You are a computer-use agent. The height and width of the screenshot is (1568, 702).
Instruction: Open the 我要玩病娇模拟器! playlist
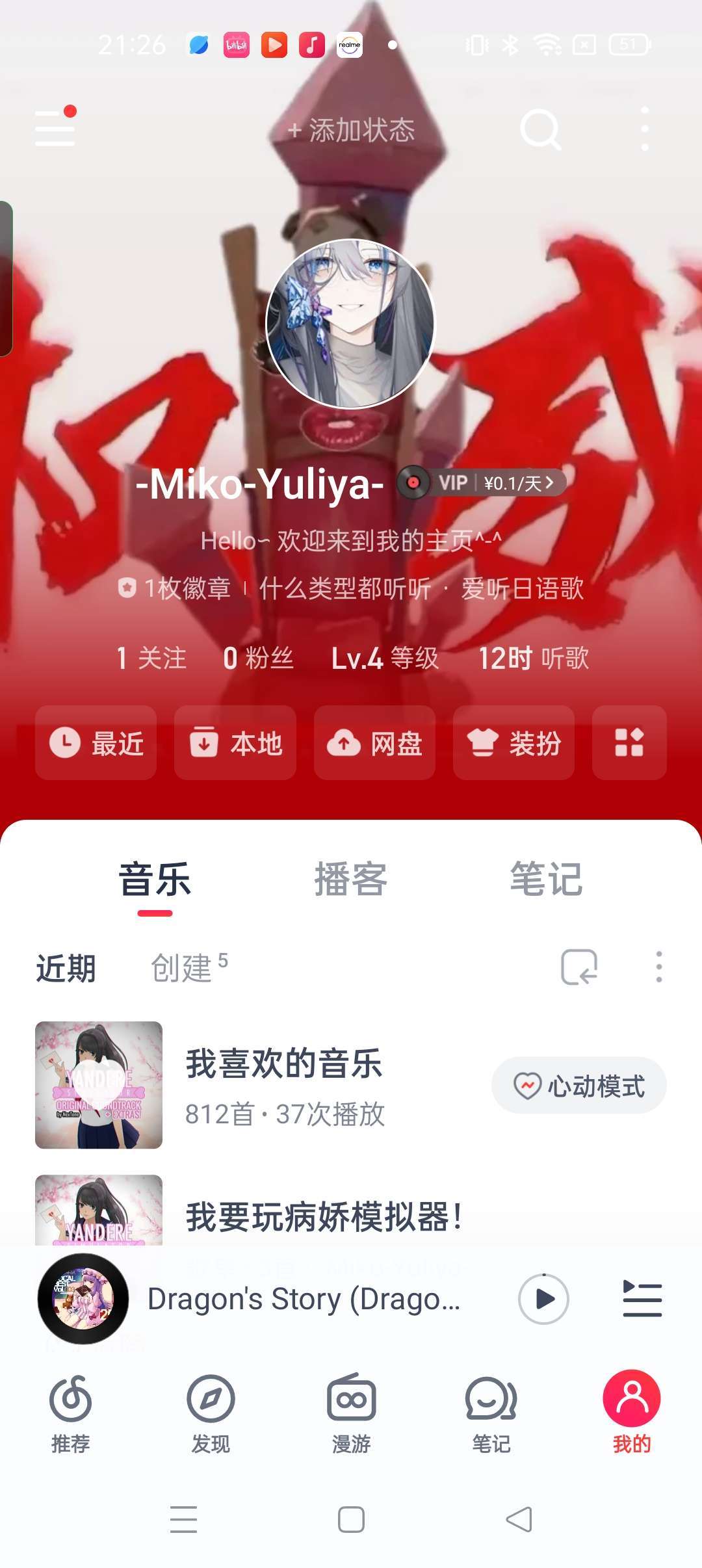pyautogui.click(x=324, y=1217)
